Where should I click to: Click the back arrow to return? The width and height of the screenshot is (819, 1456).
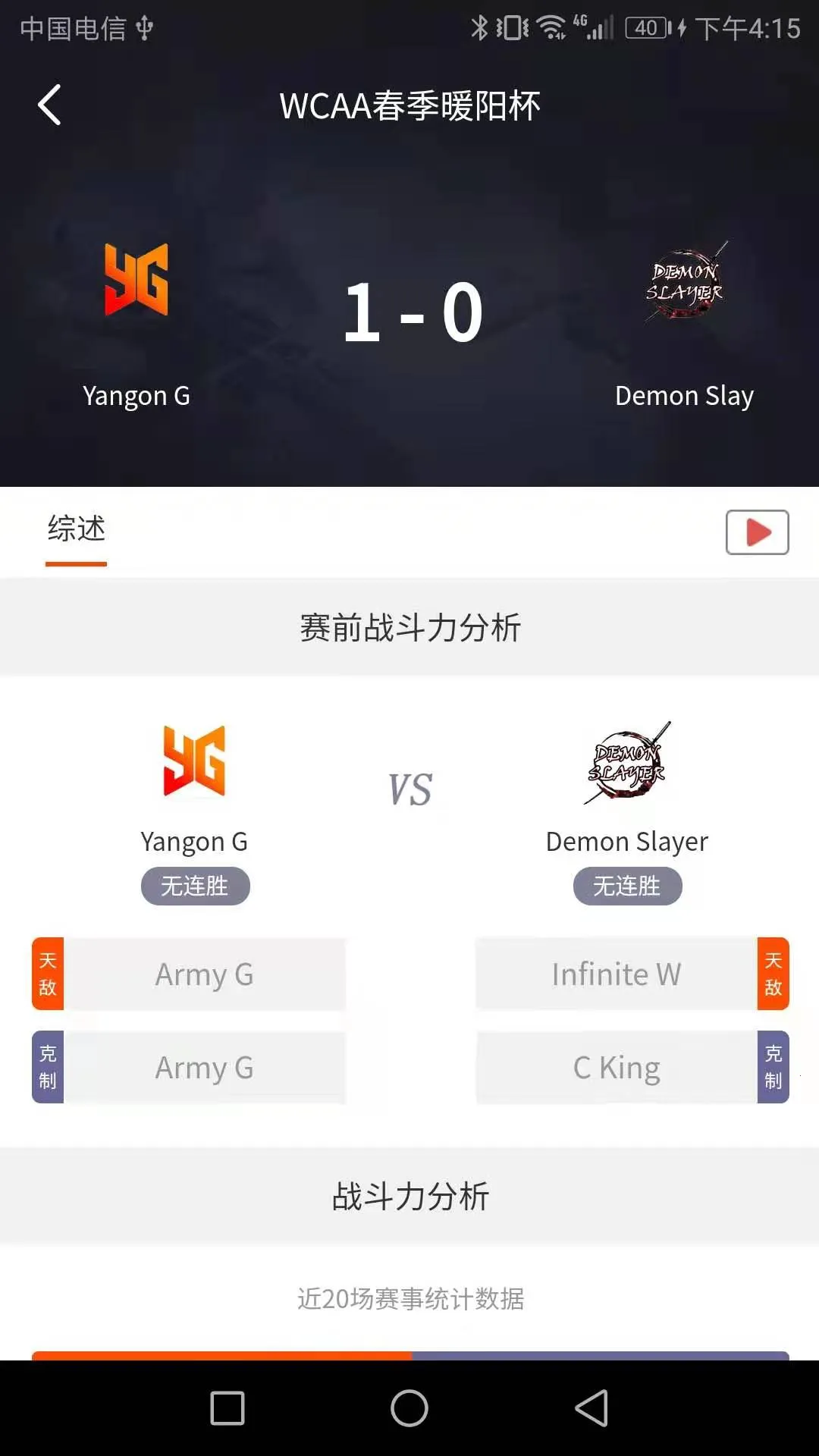click(x=50, y=105)
